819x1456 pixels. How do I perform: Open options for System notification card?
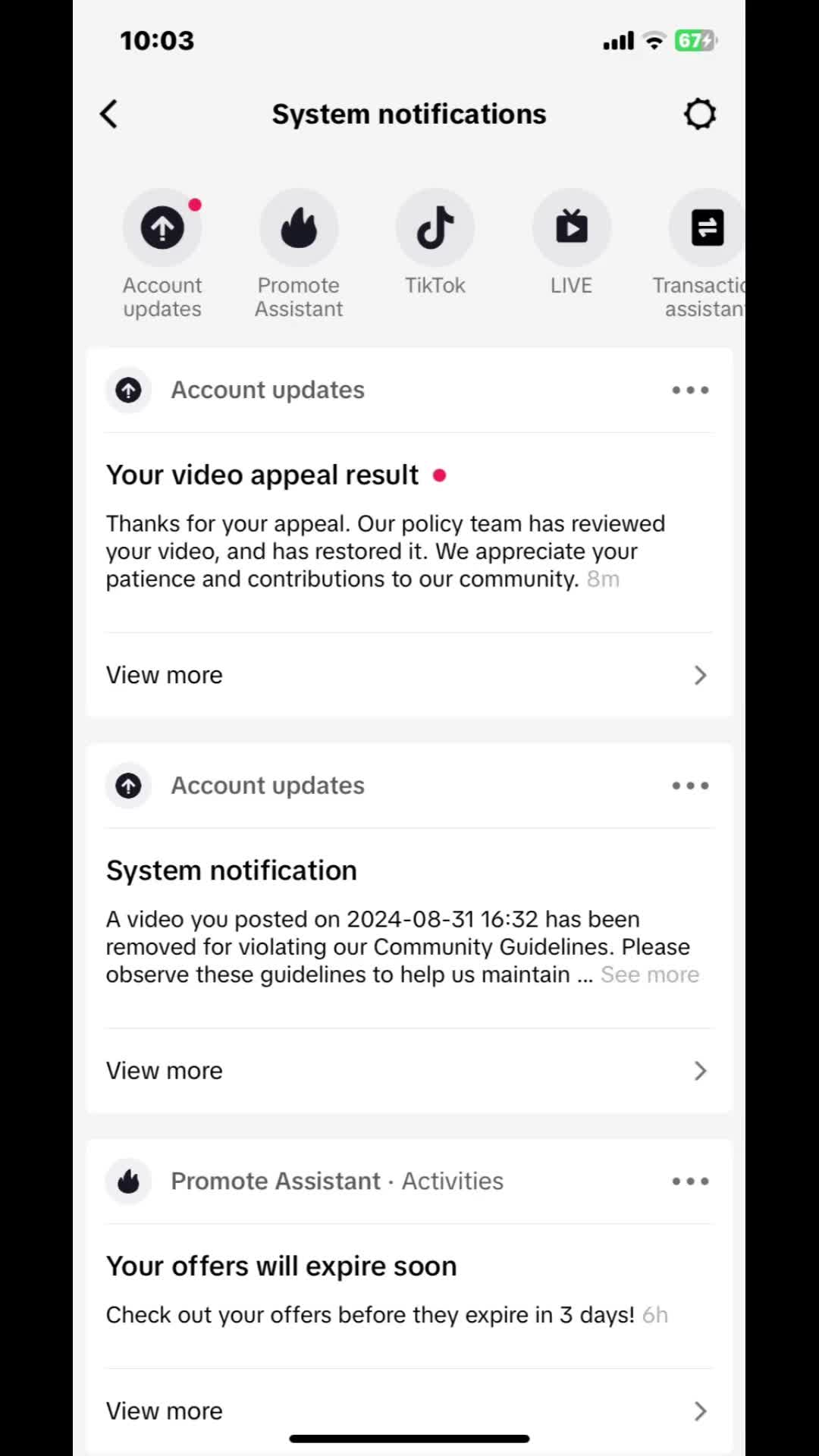tap(690, 786)
